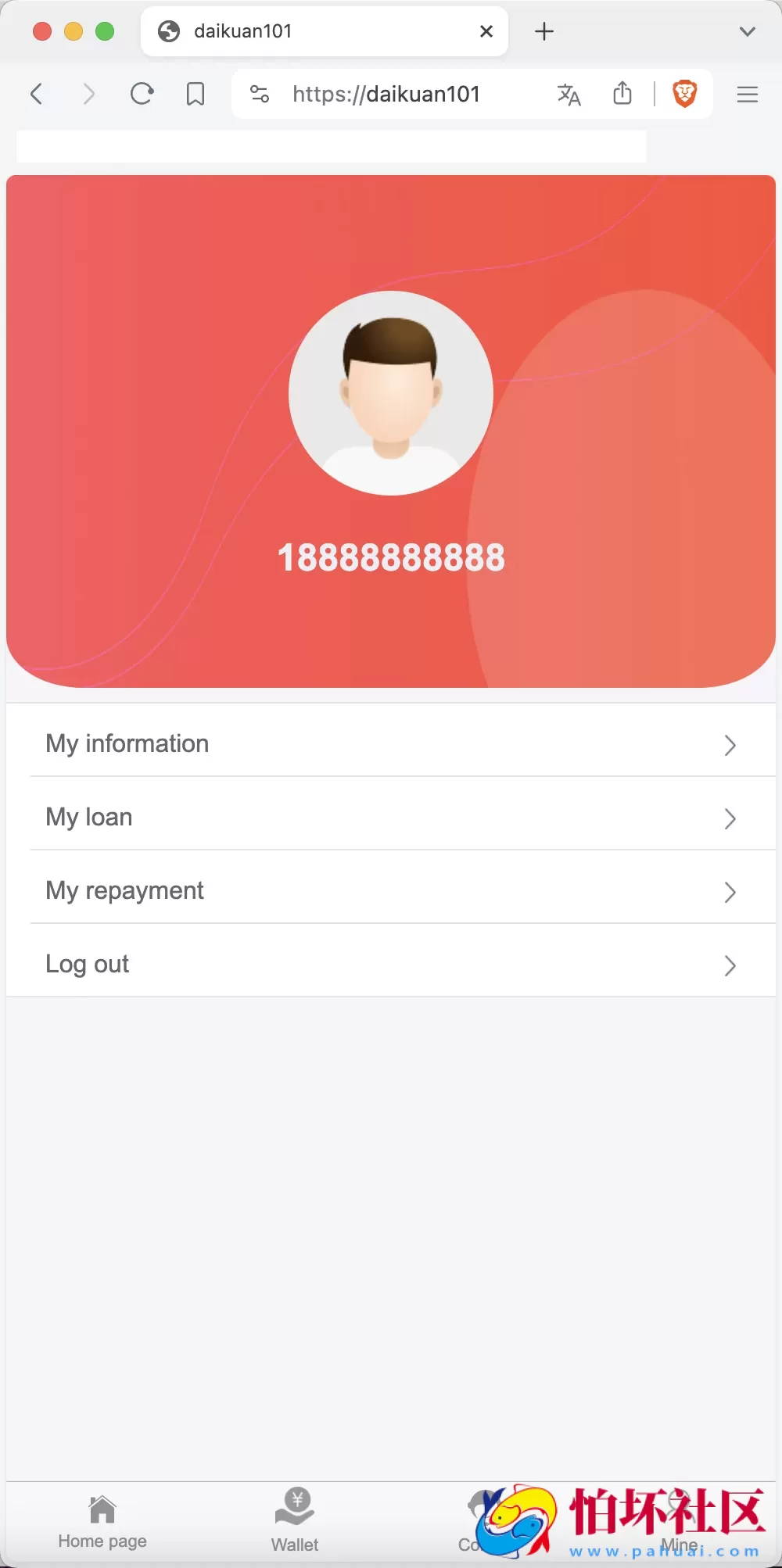The image size is (782, 1568).
Task: Click the share page icon
Action: click(622, 94)
